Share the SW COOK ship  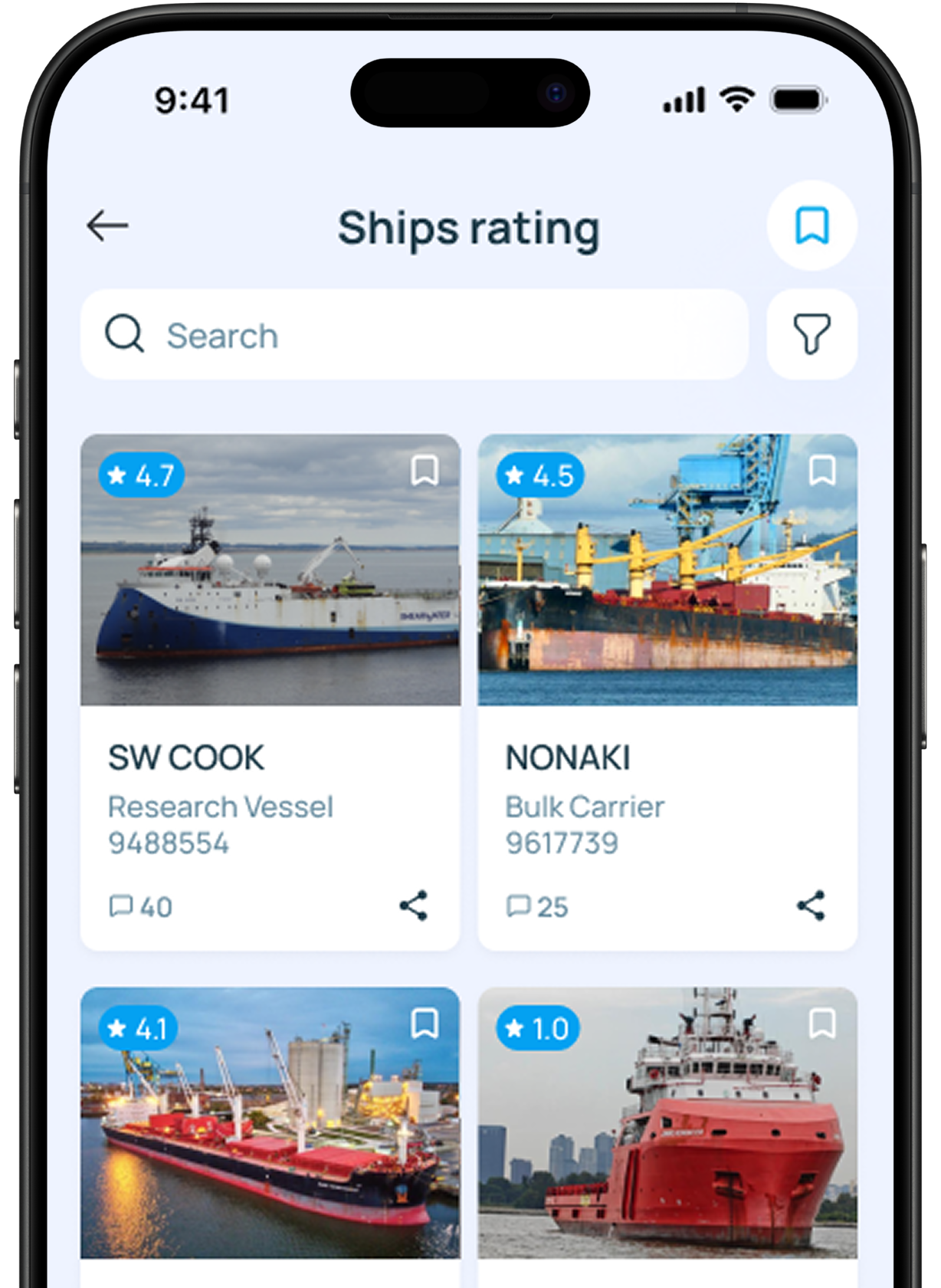pos(414,905)
